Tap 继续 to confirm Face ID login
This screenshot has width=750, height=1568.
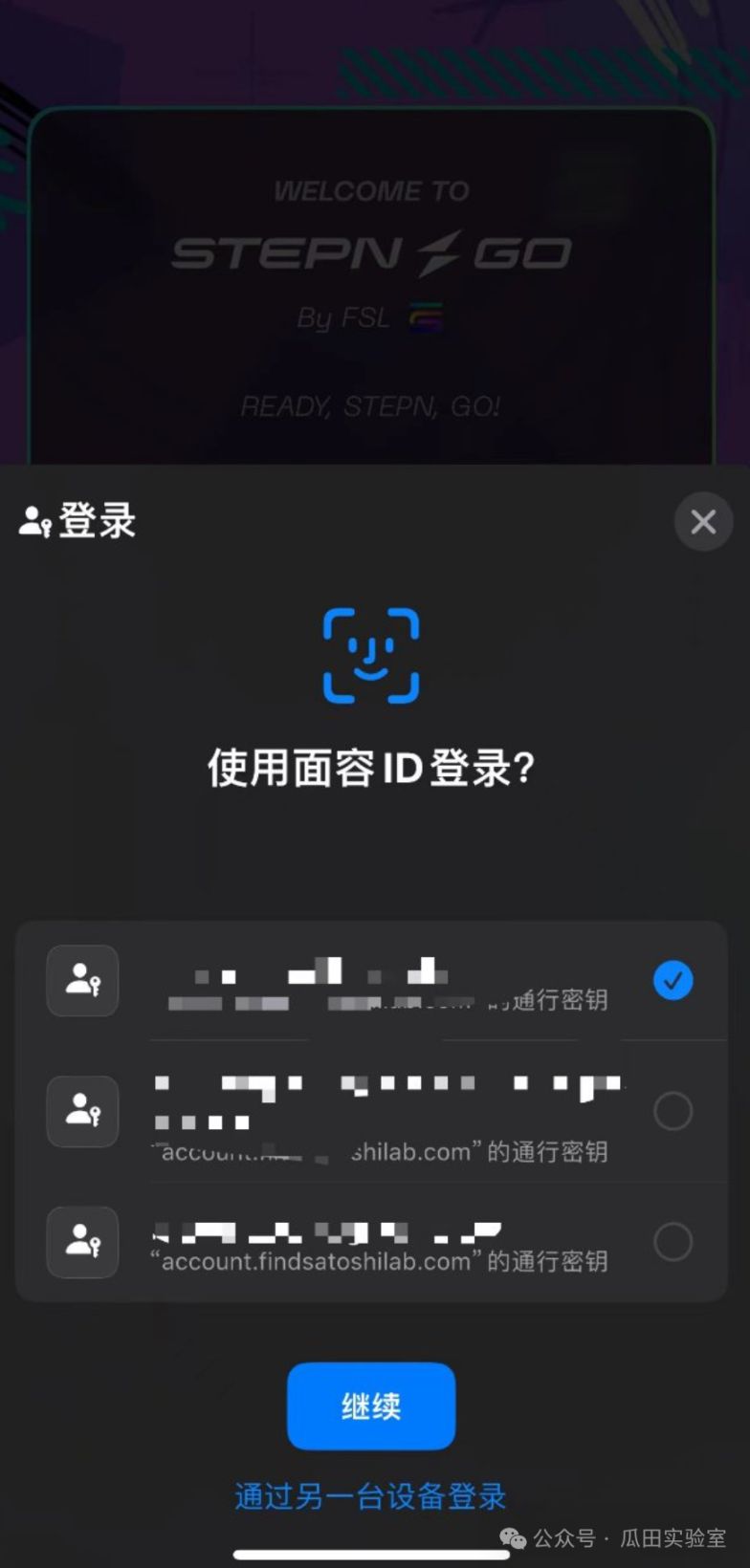tap(371, 1405)
